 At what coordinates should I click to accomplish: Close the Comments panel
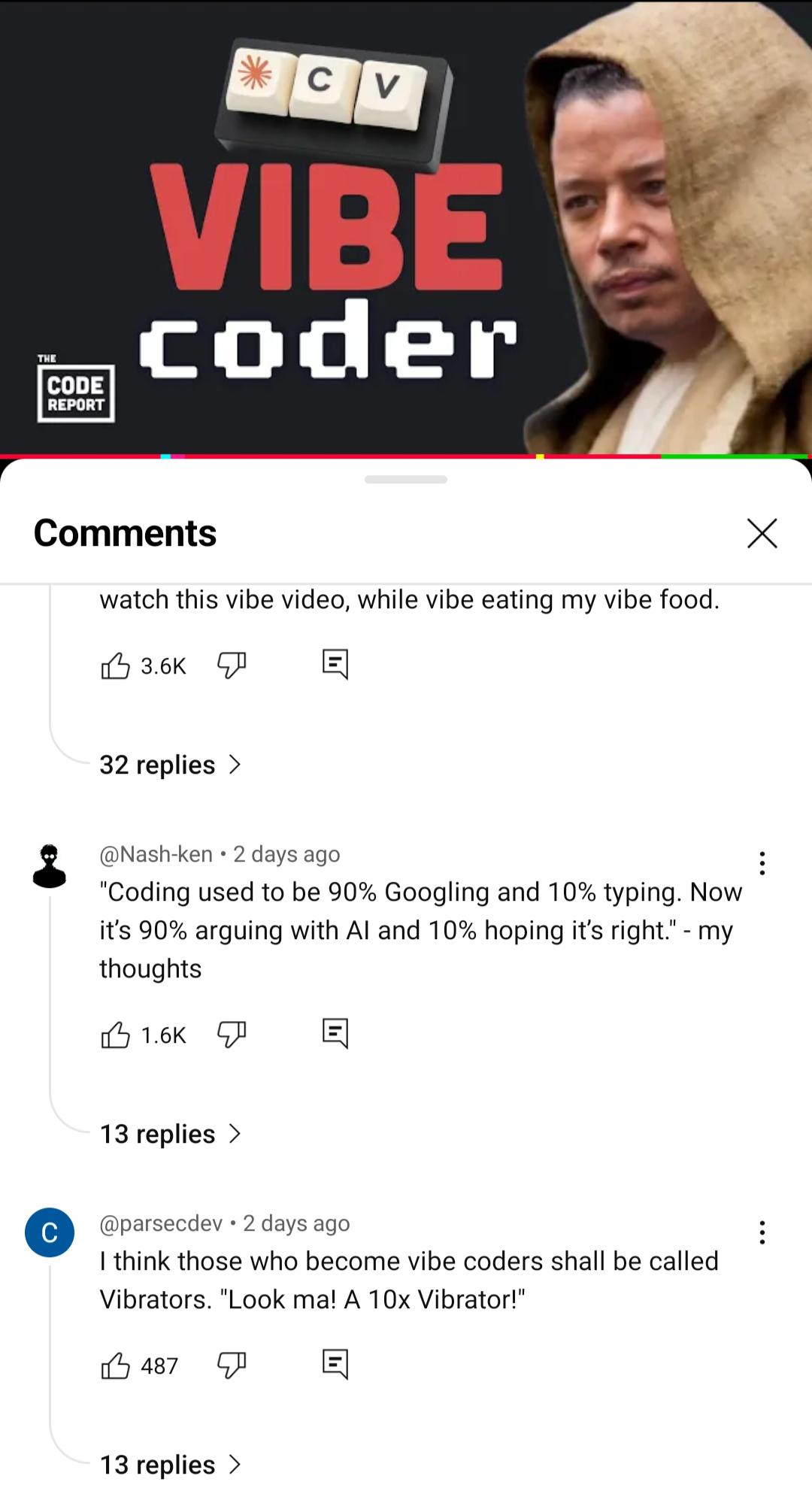762,533
